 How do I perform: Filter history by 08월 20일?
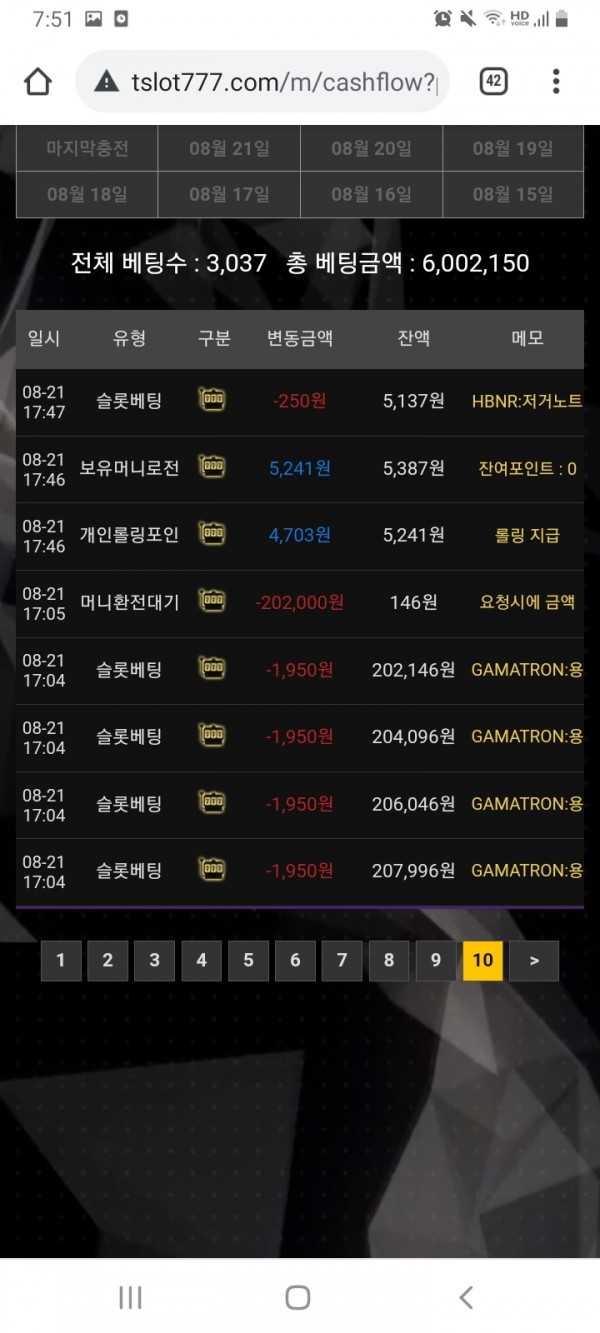[371, 149]
